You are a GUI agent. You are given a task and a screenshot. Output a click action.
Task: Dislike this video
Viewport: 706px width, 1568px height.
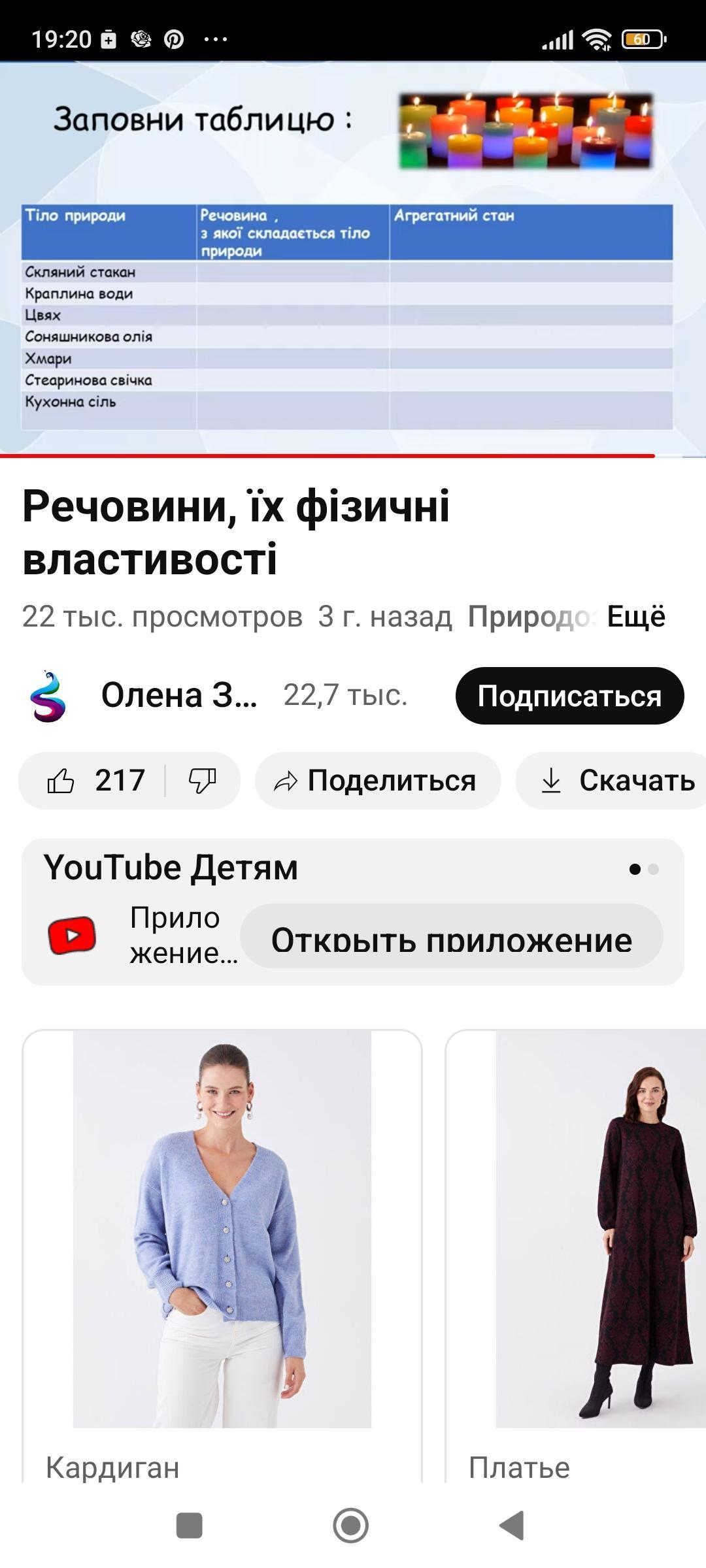pos(203,781)
